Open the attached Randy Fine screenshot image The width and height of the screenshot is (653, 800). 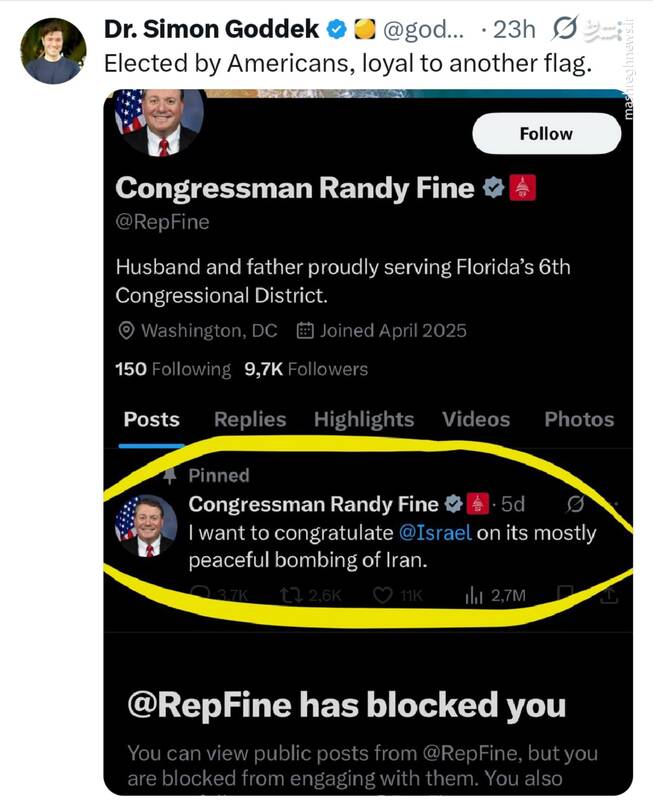click(x=367, y=300)
